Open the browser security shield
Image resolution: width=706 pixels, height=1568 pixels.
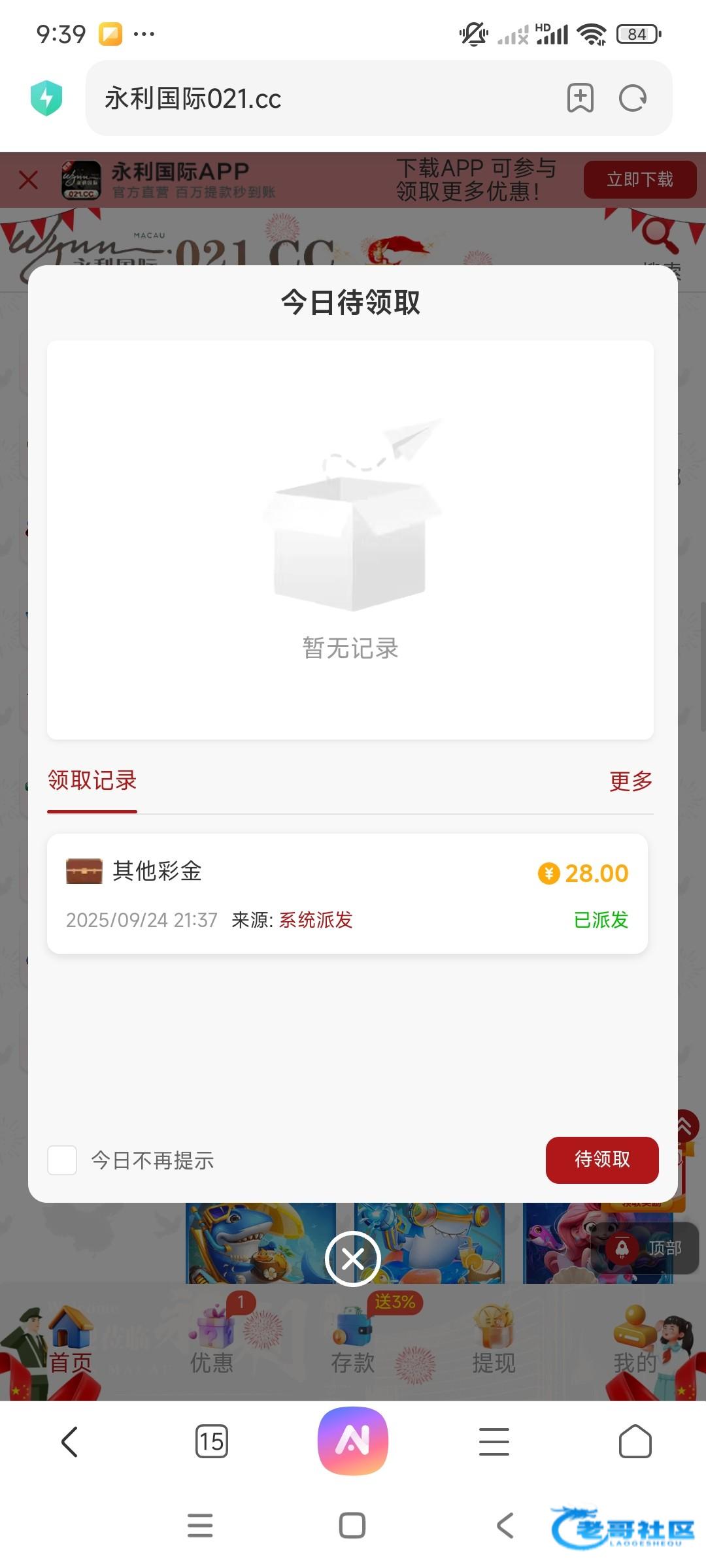point(46,99)
